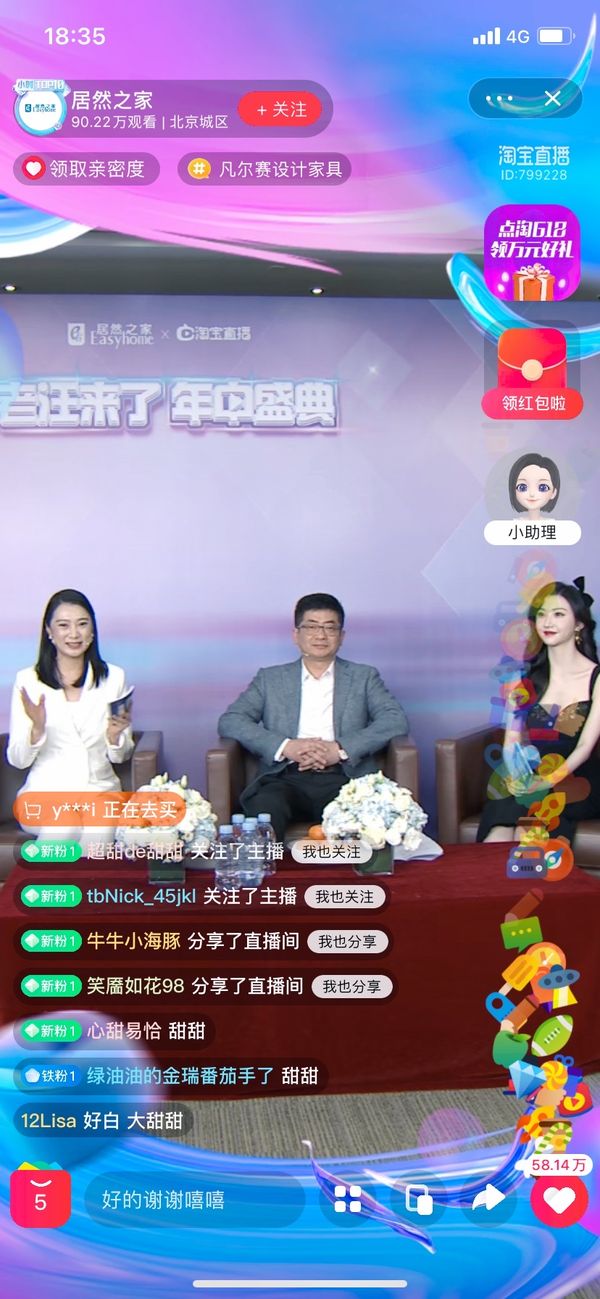The width and height of the screenshot is (600, 1299).
Task: Open the more options dots menu
Action: click(498, 98)
